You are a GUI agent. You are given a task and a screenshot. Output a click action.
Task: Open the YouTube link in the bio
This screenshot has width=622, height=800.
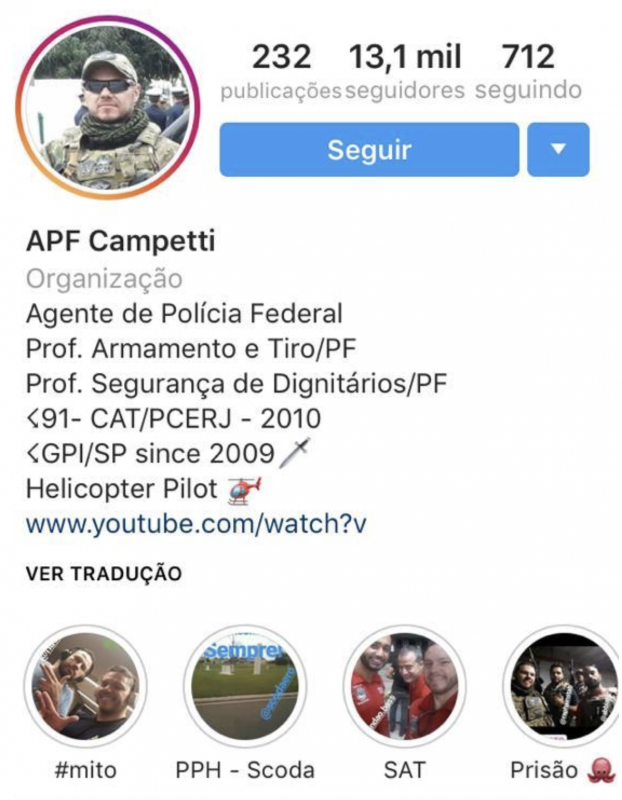coord(196,523)
